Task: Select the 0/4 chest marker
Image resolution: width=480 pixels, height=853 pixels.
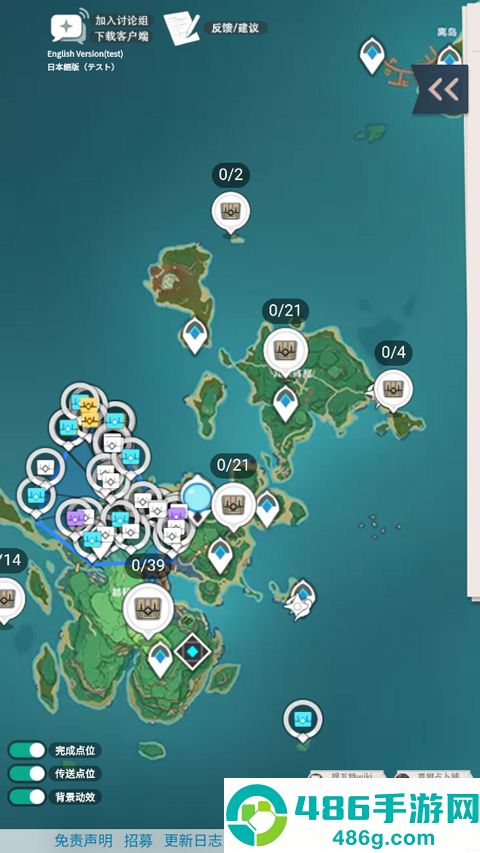Action: click(393, 390)
